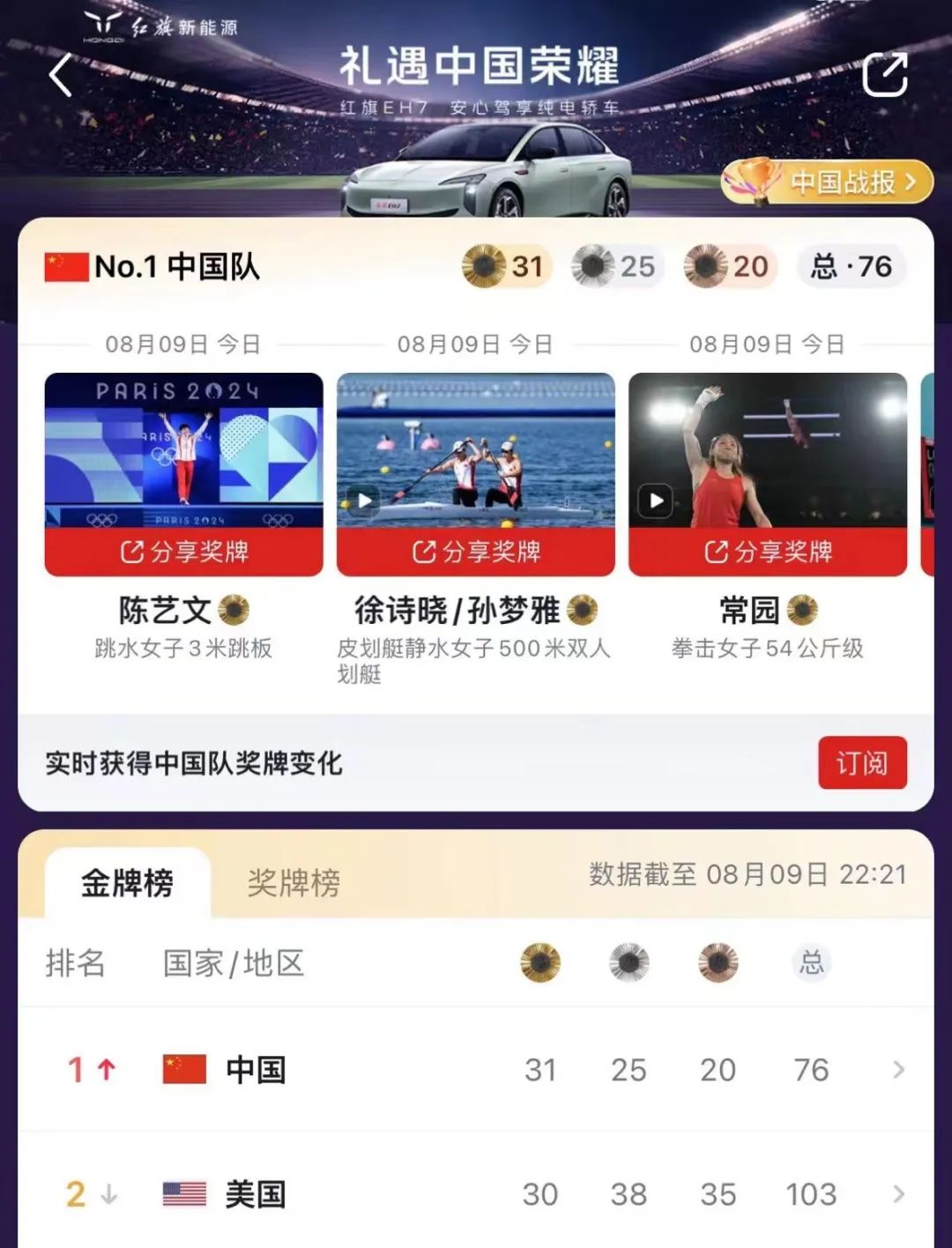The height and width of the screenshot is (1248, 952).
Task: Play the 常园 boxing match video
Action: pos(655,502)
